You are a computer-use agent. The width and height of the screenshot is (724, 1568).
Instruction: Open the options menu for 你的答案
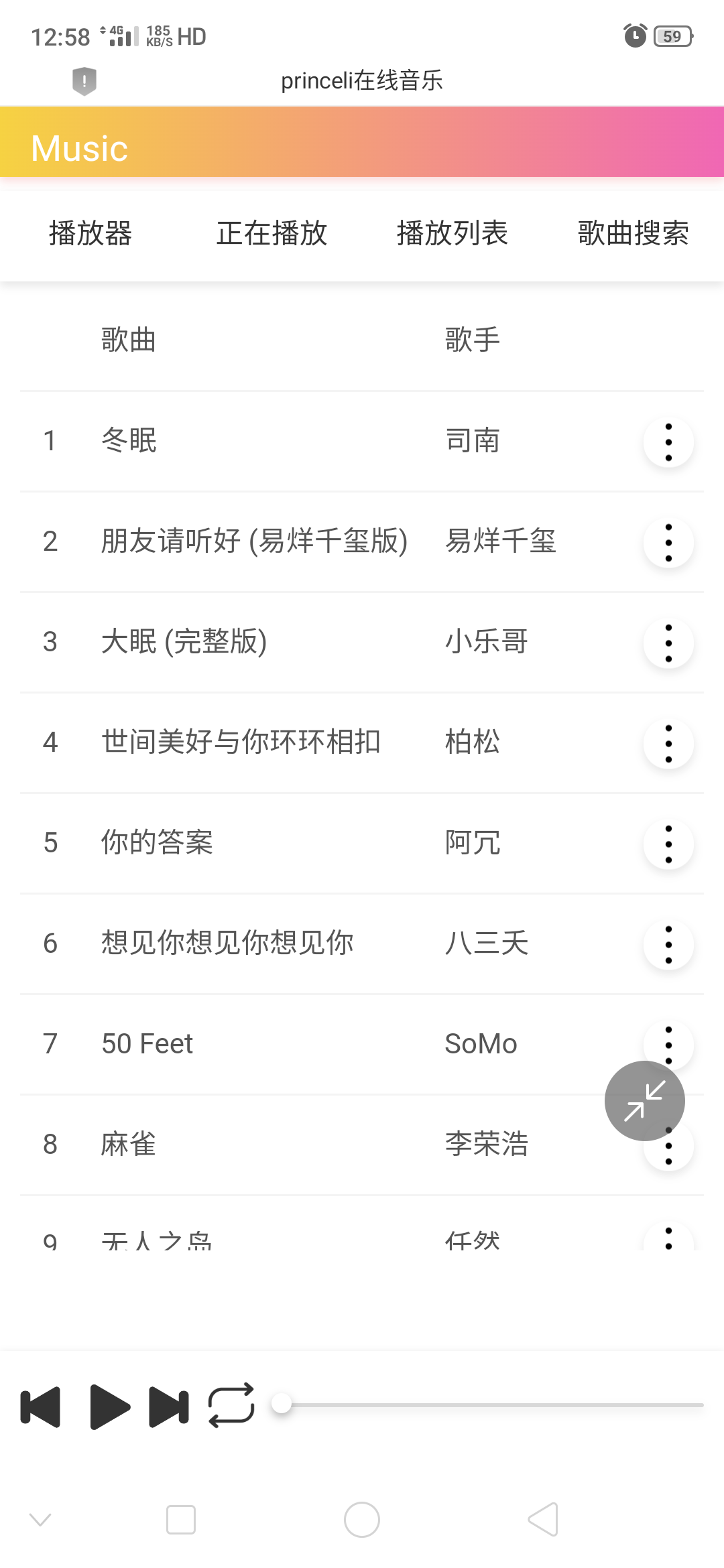(668, 844)
